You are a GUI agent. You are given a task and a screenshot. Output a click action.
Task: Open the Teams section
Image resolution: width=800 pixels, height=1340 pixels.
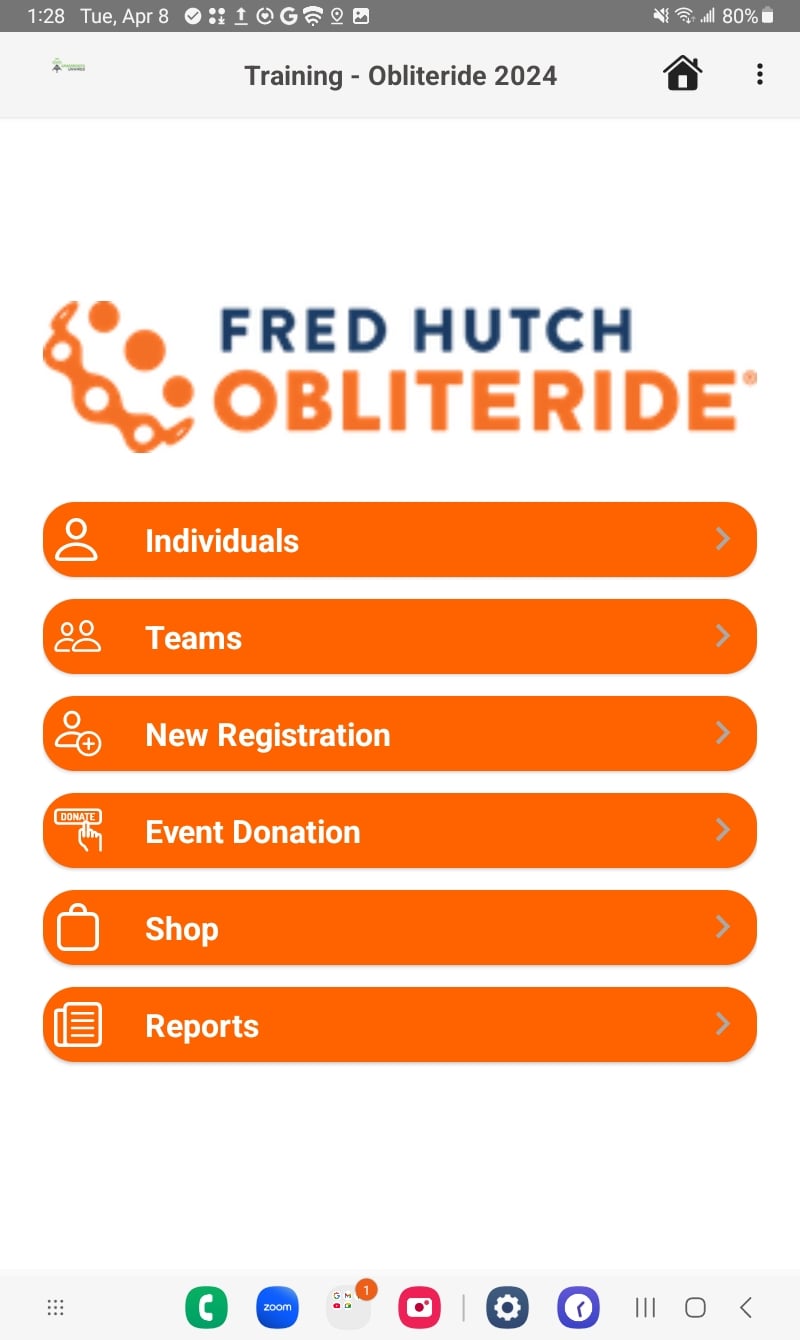(399, 637)
